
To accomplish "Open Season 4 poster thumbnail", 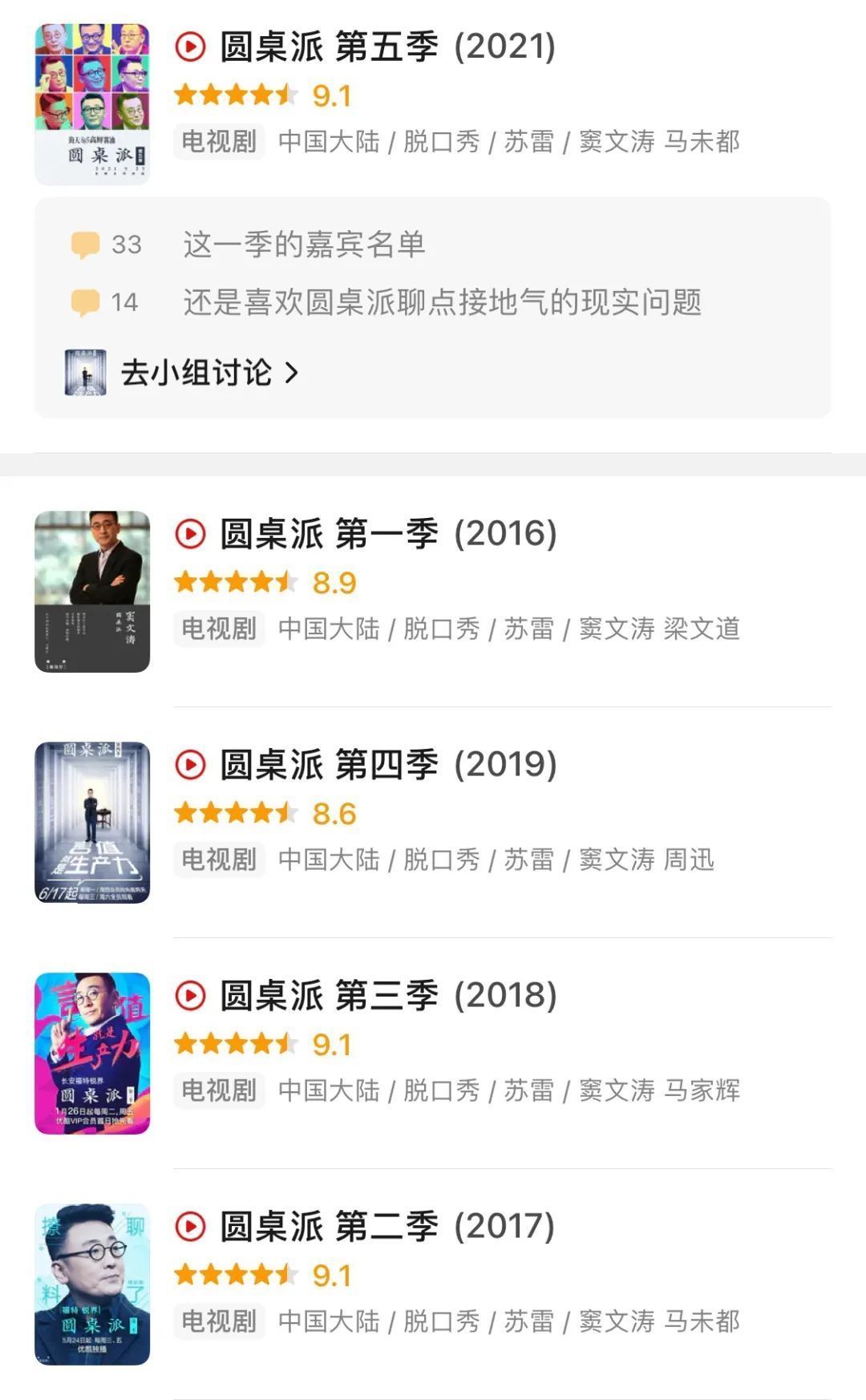I will click(x=92, y=822).
